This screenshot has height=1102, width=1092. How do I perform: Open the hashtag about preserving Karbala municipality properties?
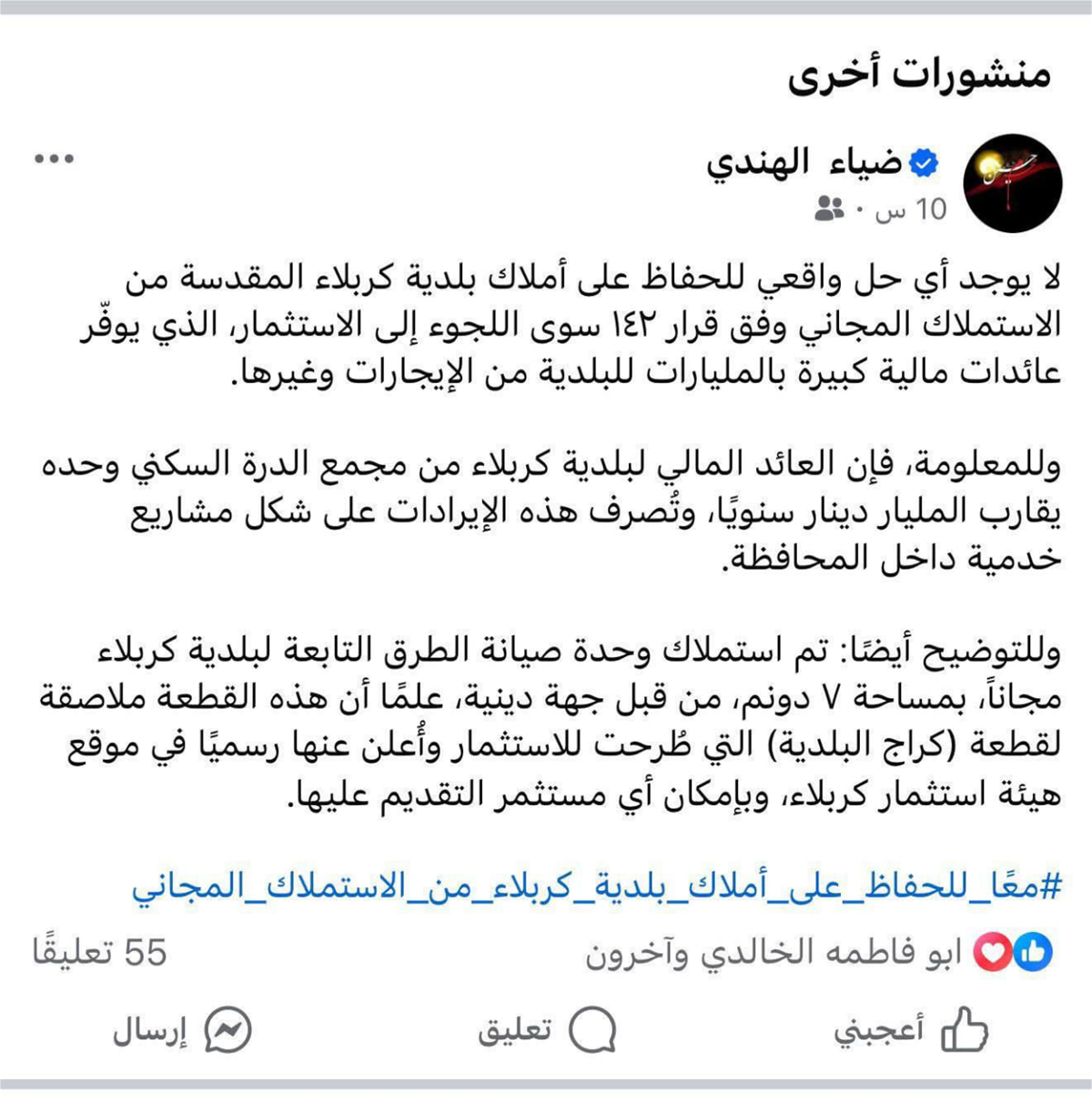597,886
